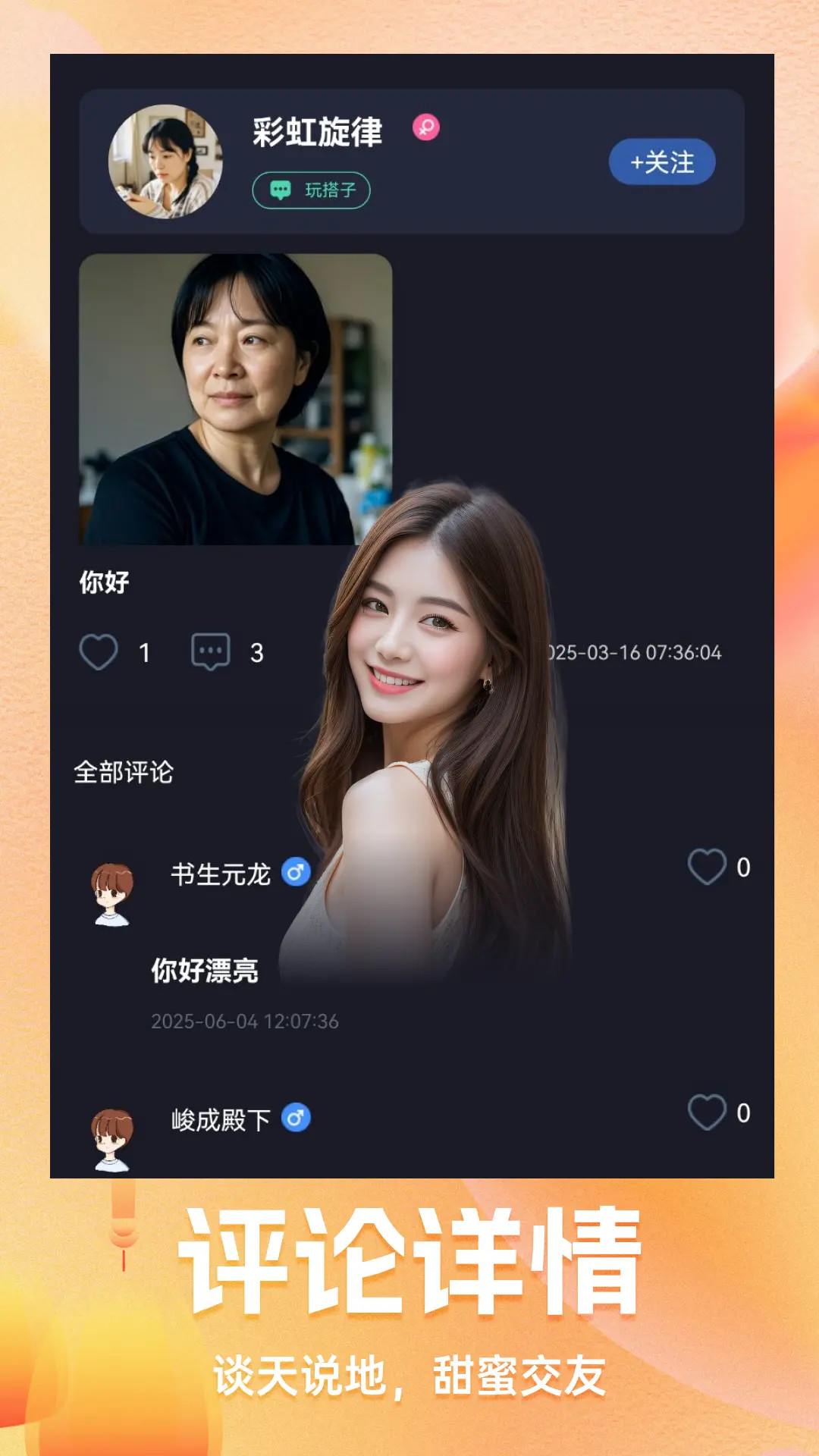
Task: Open the 玩搭子 tag page
Action: (x=312, y=190)
